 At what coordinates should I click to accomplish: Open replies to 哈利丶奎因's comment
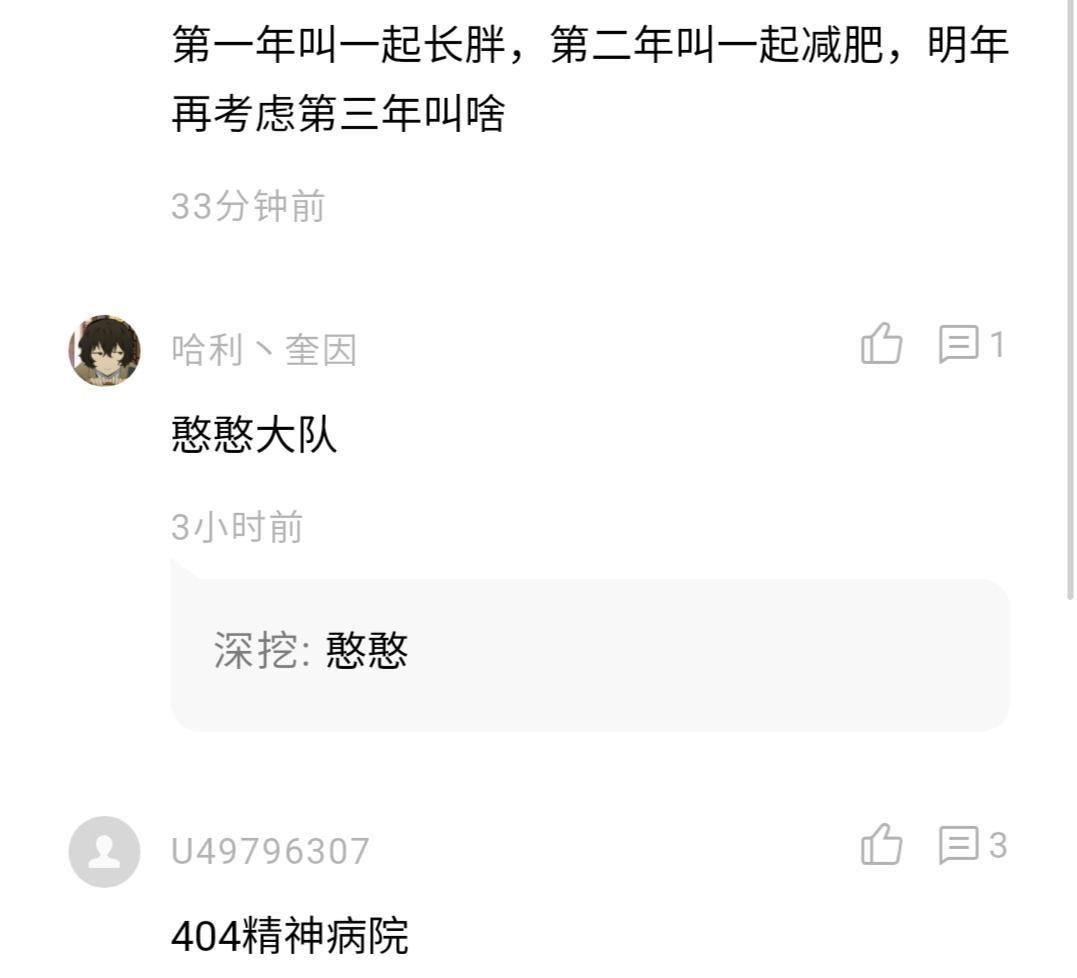click(969, 345)
